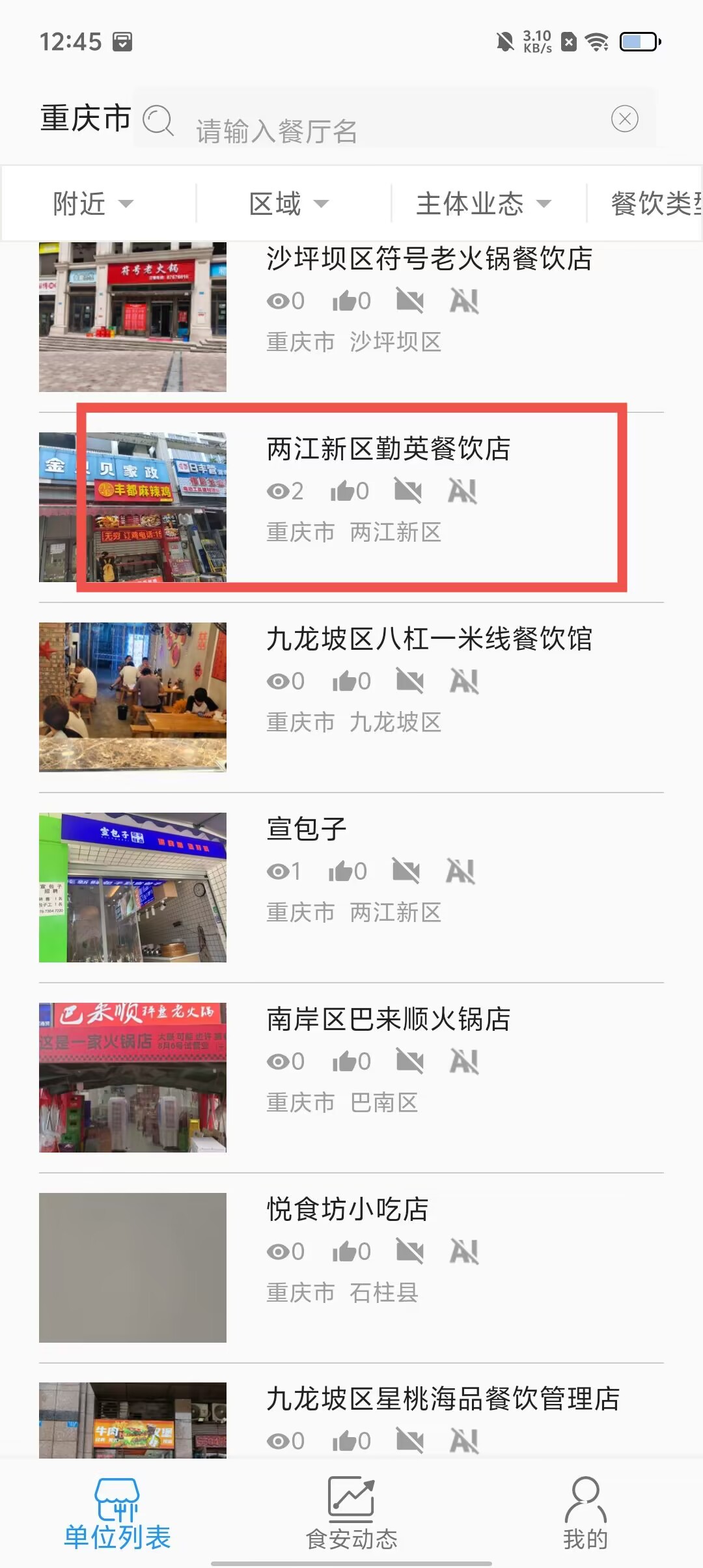Expand the 主体业态 filter dropdown

484,204
